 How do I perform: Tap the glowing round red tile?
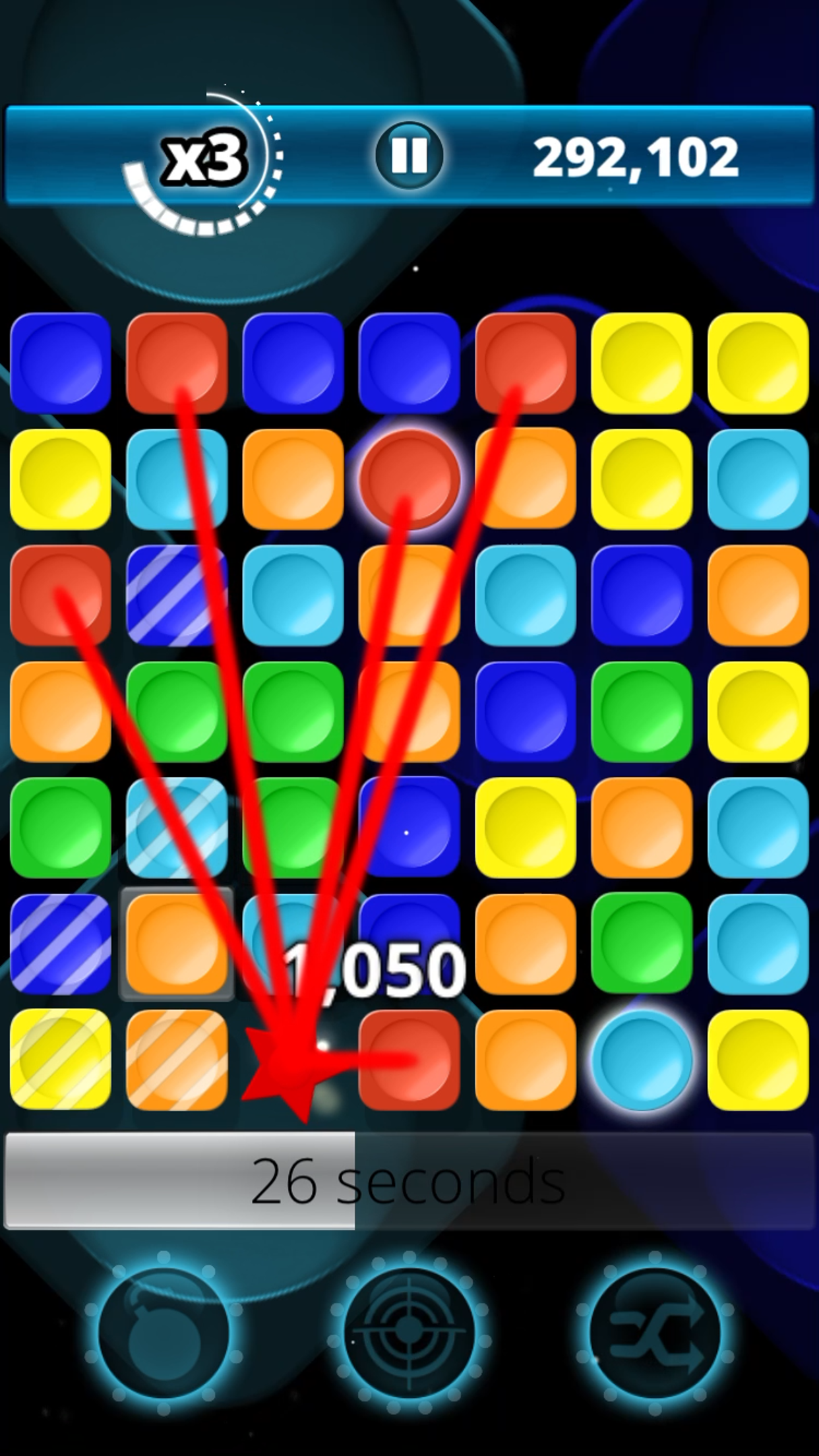tap(409, 479)
